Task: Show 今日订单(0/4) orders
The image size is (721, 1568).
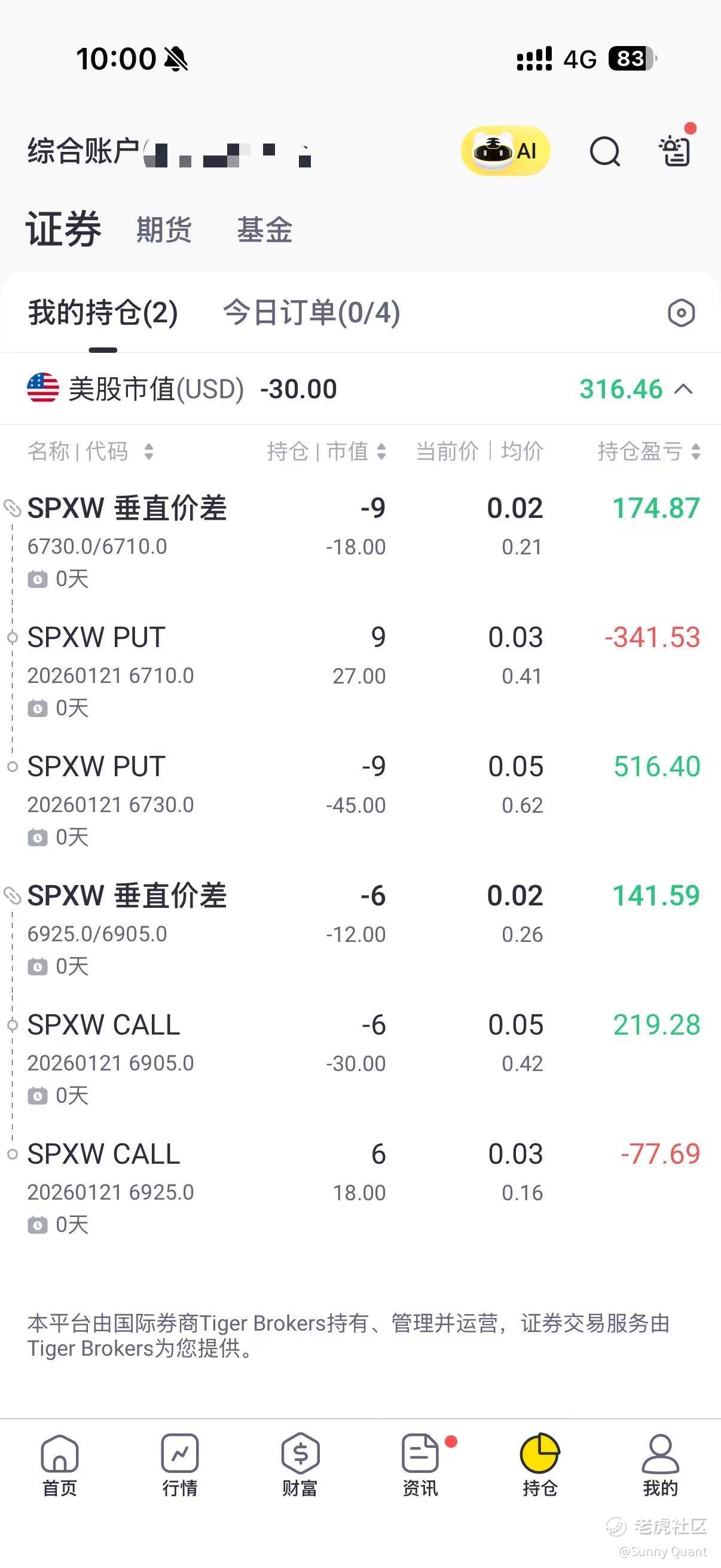Action: pos(311,313)
